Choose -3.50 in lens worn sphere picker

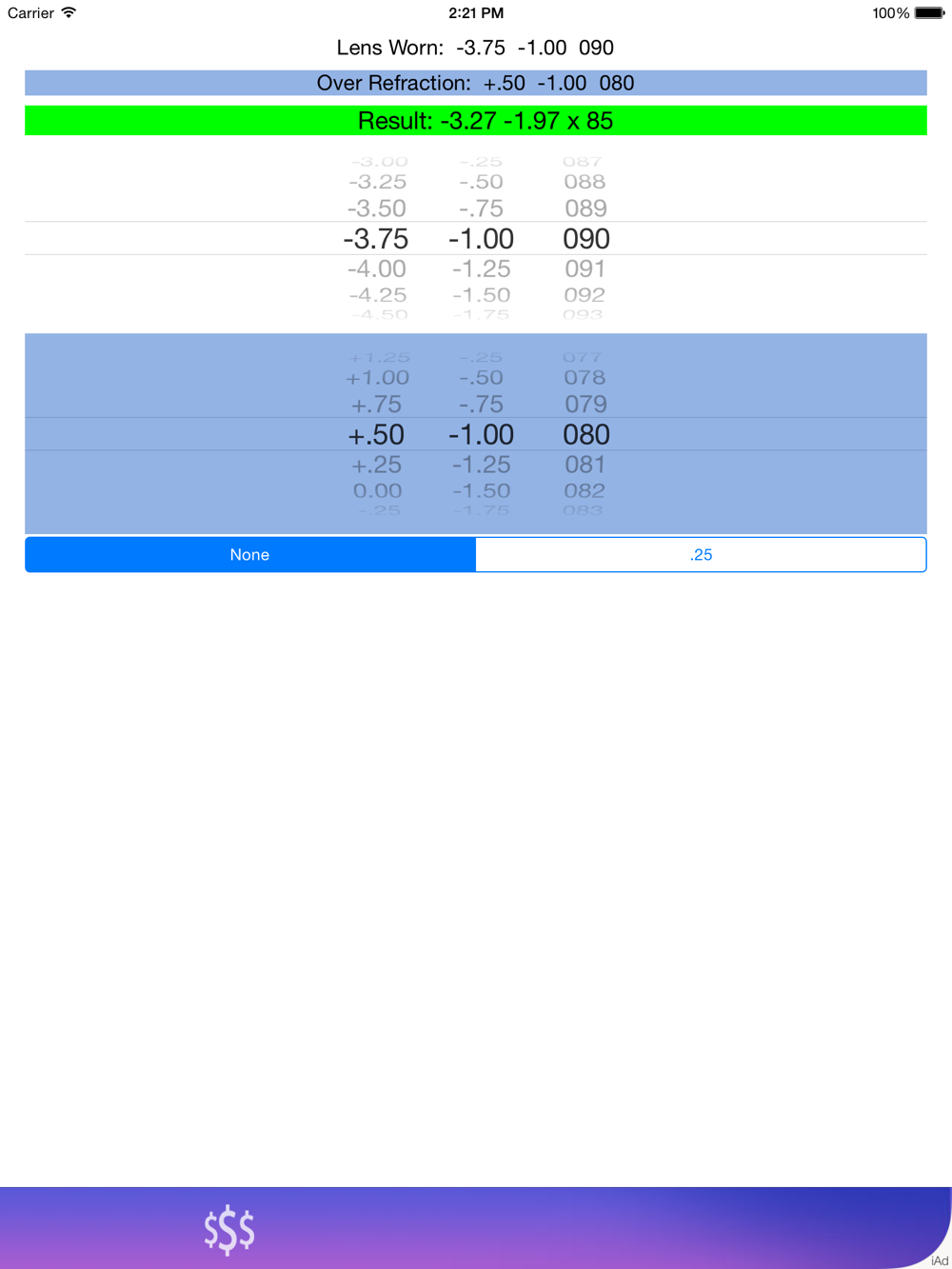376,208
